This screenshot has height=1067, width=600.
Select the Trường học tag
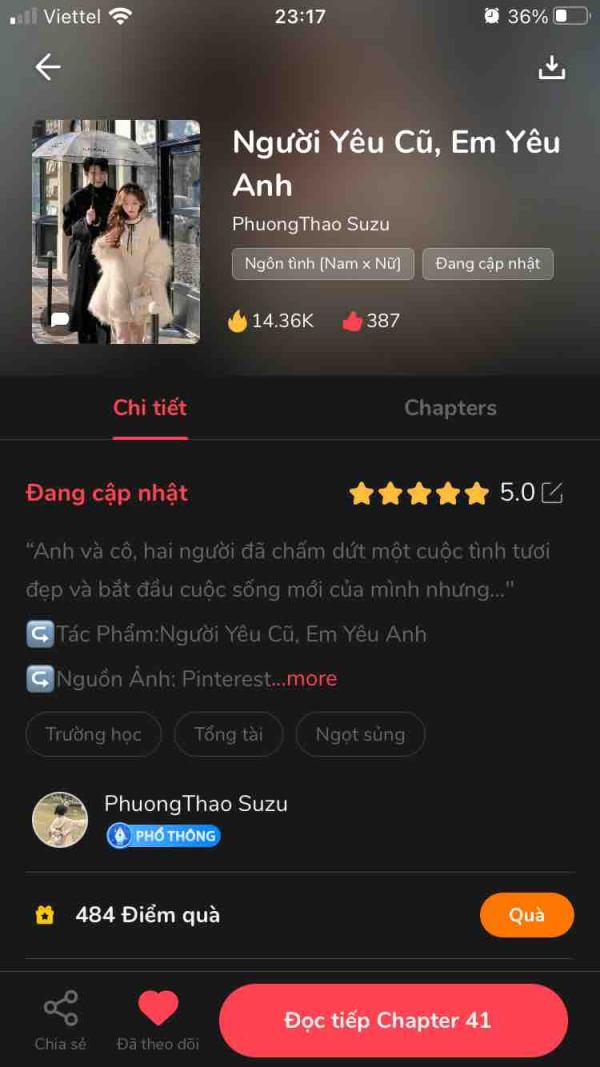click(x=94, y=734)
